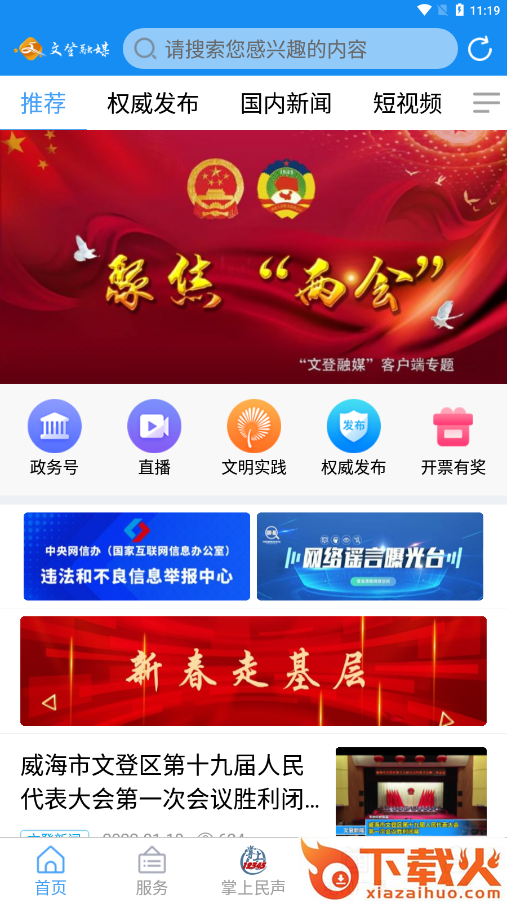Switch to the 权威发布 top tab
This screenshot has width=507, height=903.
point(153,104)
